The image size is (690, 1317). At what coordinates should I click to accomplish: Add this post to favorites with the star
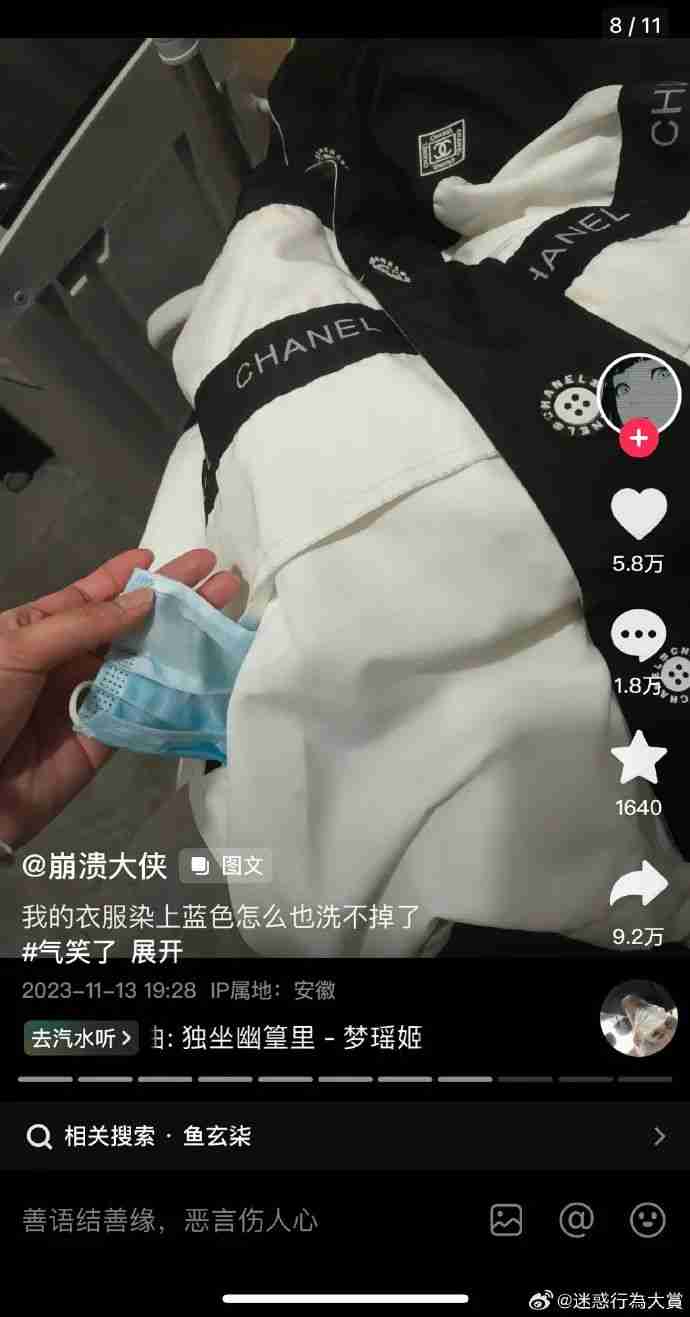click(638, 758)
